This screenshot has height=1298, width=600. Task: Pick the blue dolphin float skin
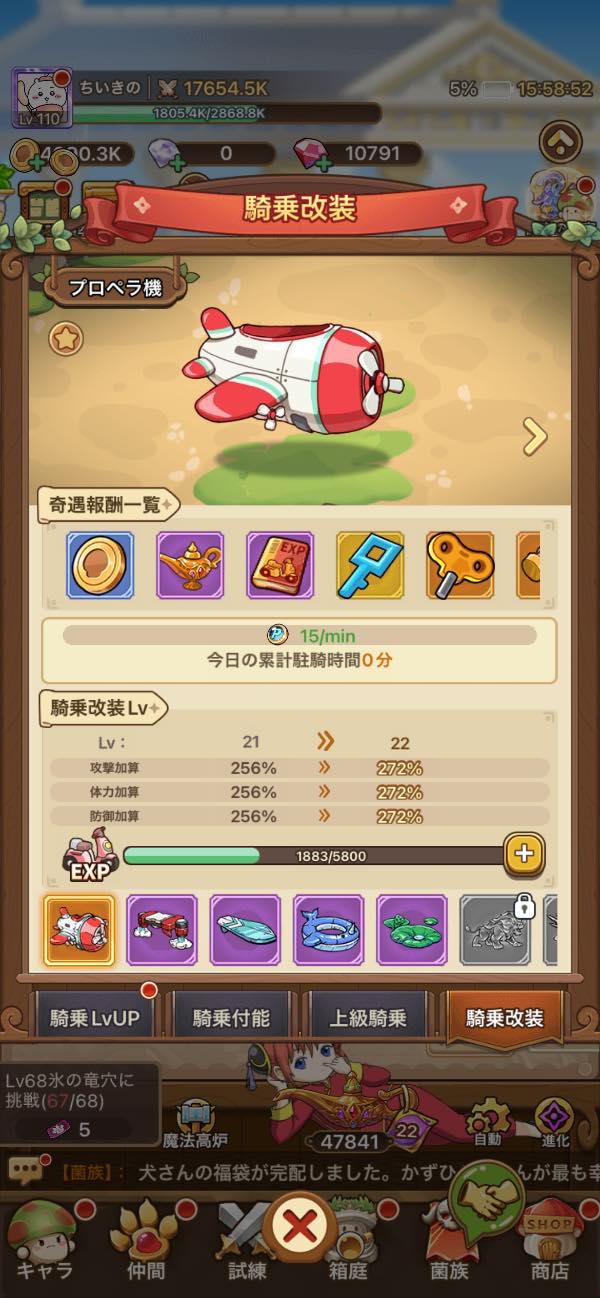328,930
